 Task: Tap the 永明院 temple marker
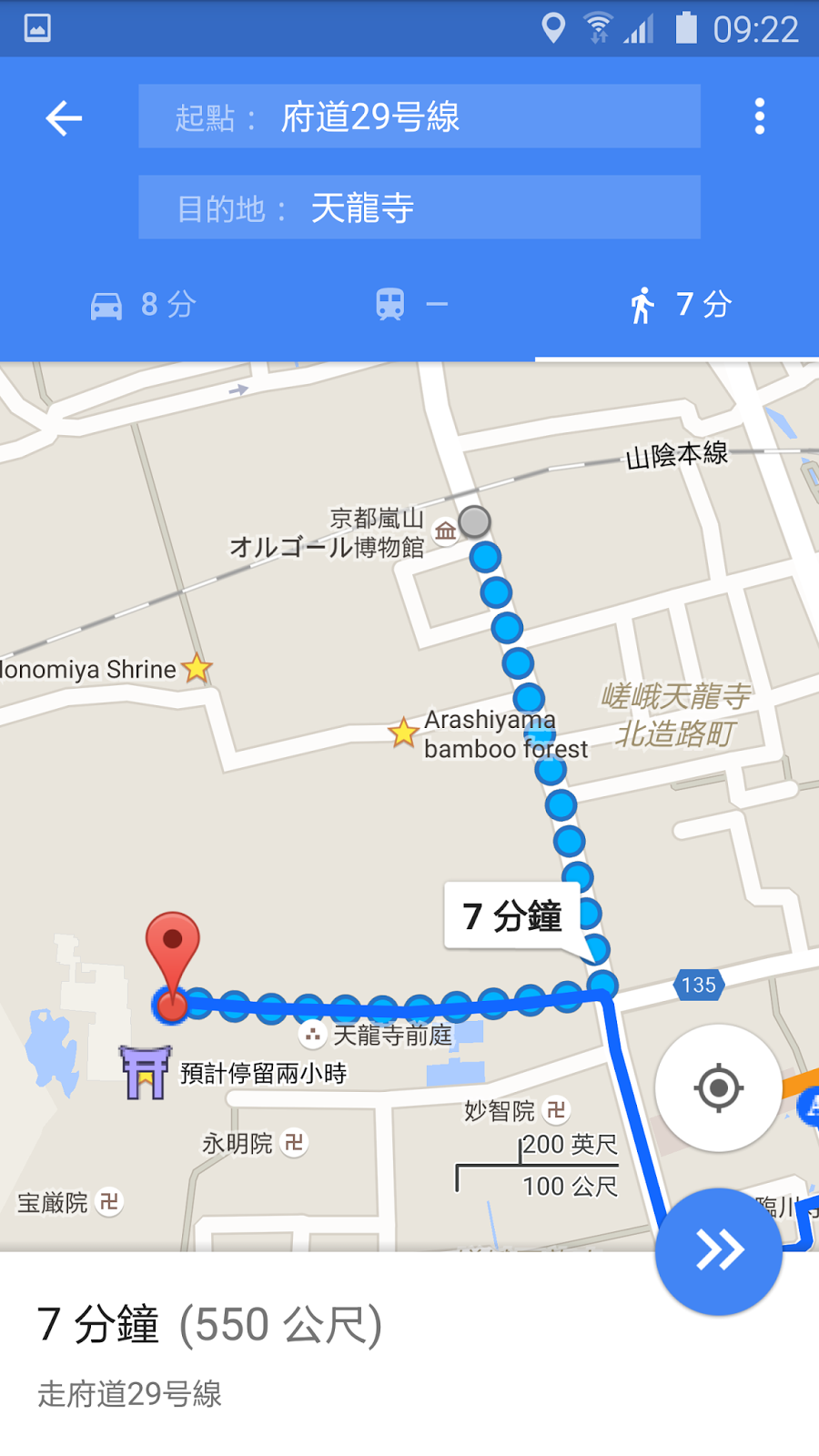294,1143
